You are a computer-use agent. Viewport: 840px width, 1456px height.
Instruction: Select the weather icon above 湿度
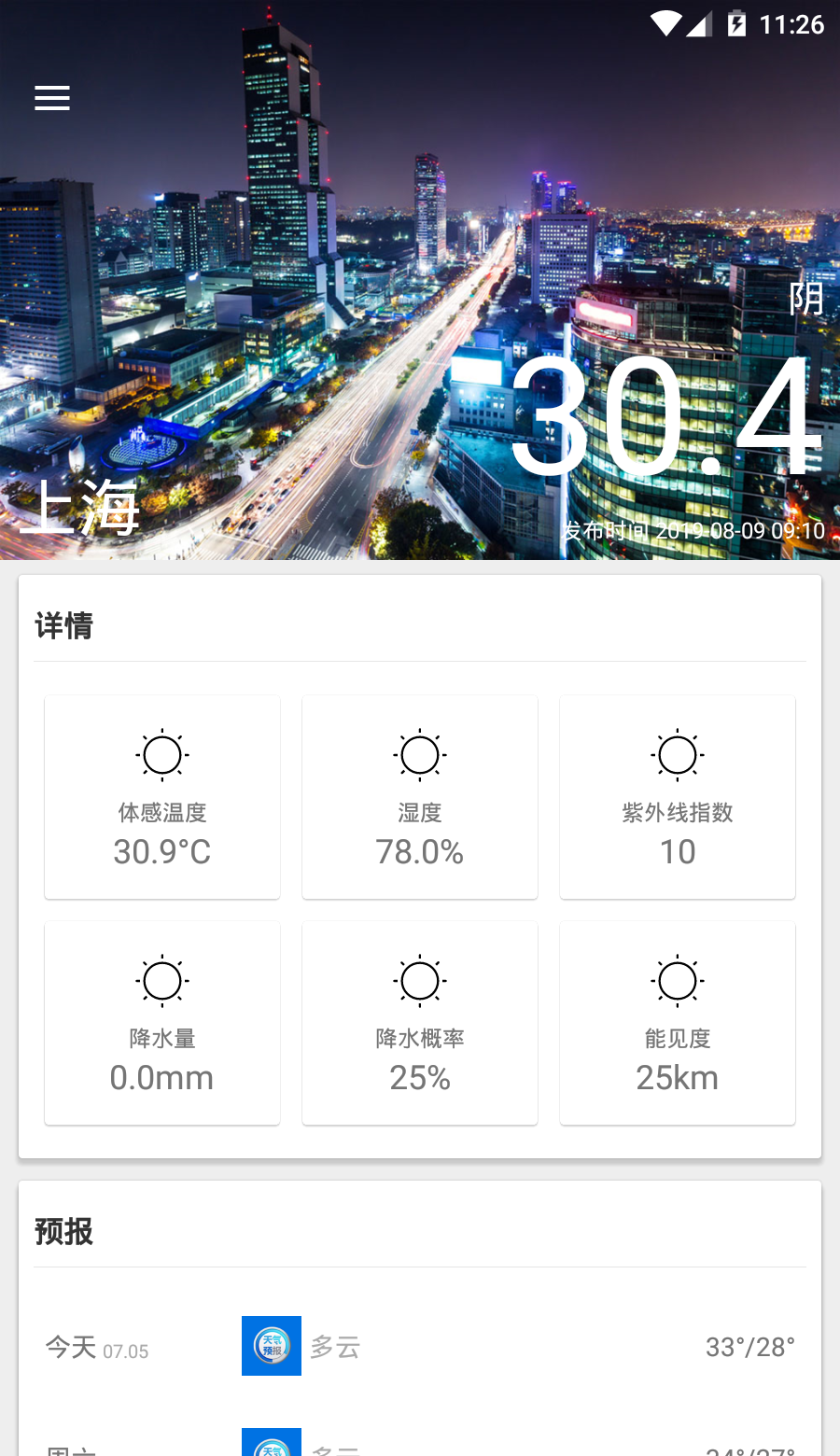(419, 754)
